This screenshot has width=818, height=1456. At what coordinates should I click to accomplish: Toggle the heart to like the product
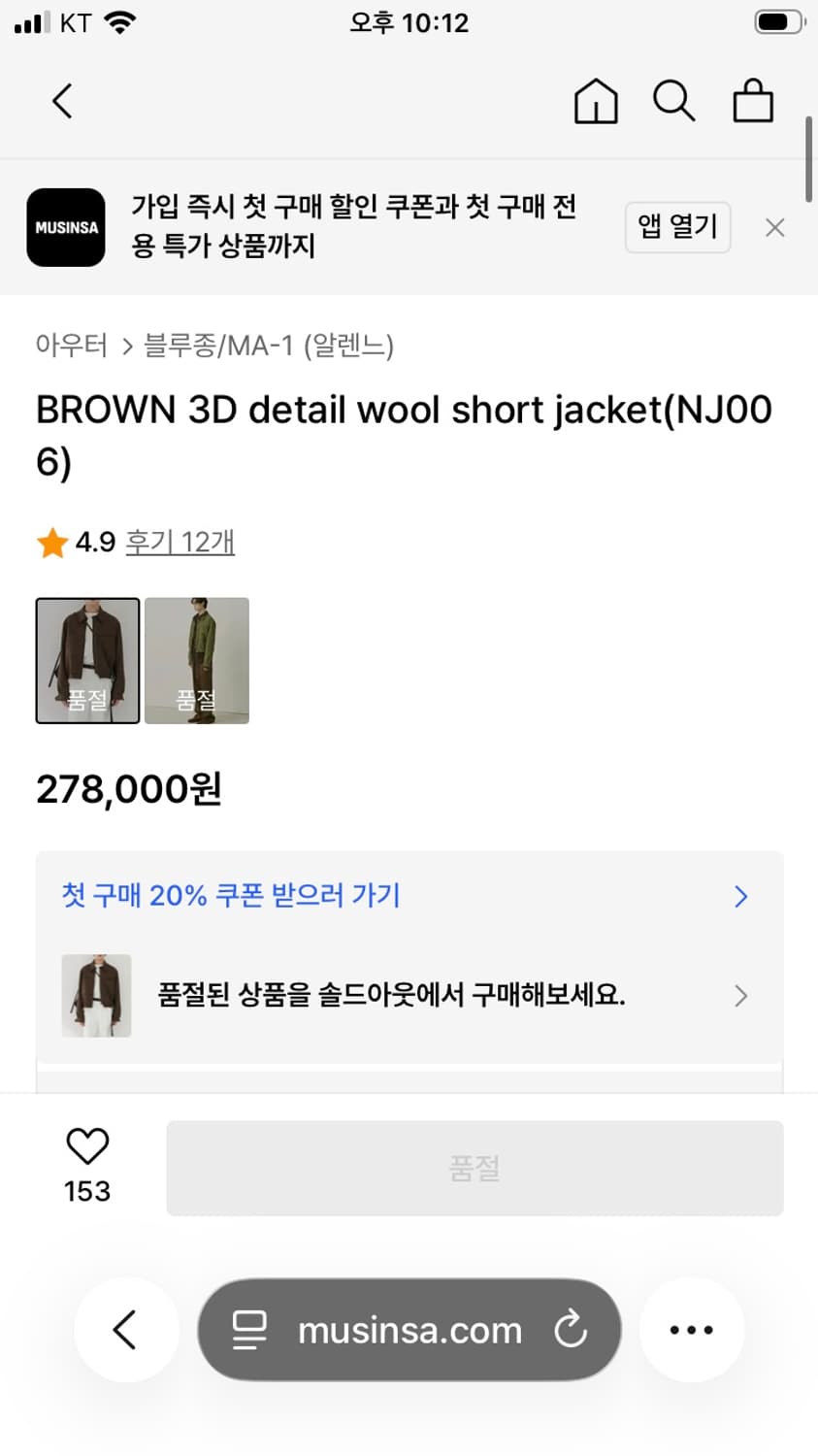pos(87,1146)
